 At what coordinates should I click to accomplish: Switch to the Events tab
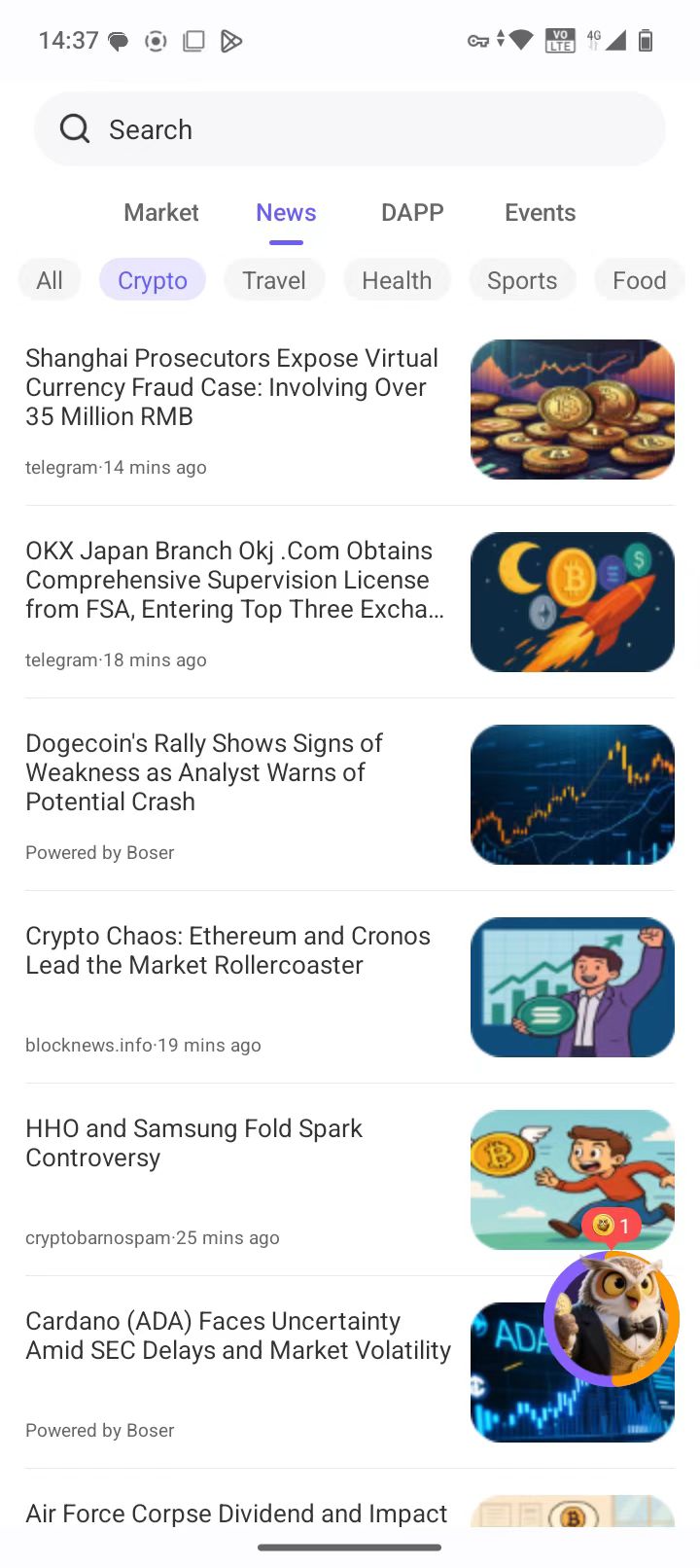click(x=540, y=213)
